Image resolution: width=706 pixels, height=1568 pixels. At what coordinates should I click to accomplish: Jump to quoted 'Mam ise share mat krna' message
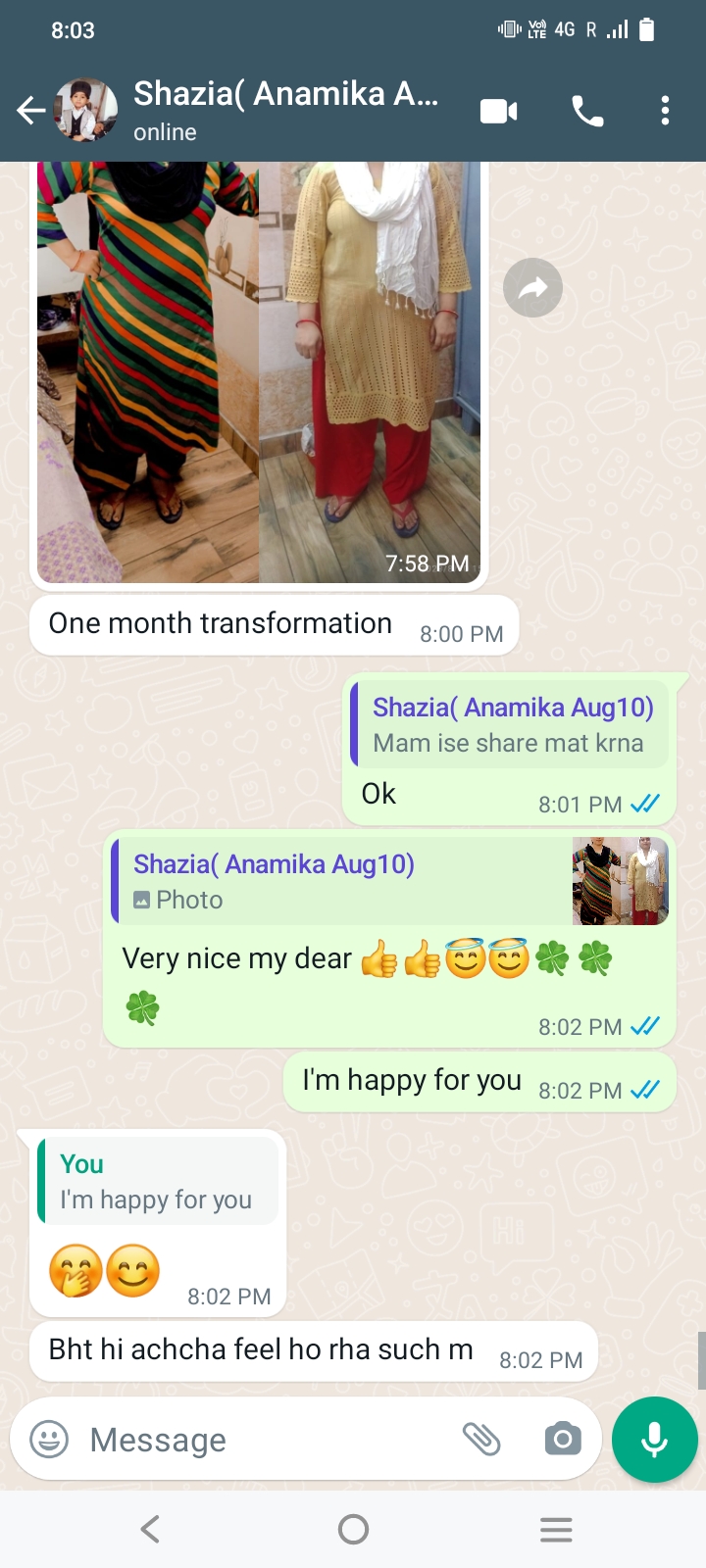tap(510, 724)
